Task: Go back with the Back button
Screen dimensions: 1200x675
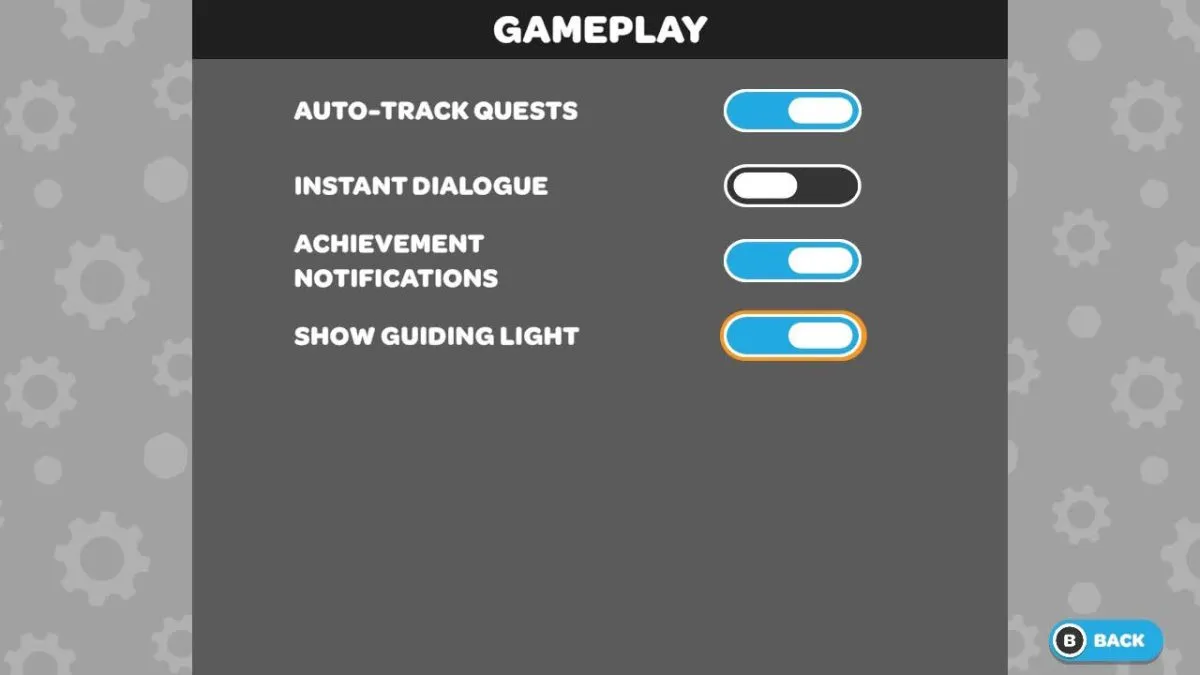Action: pos(1106,640)
